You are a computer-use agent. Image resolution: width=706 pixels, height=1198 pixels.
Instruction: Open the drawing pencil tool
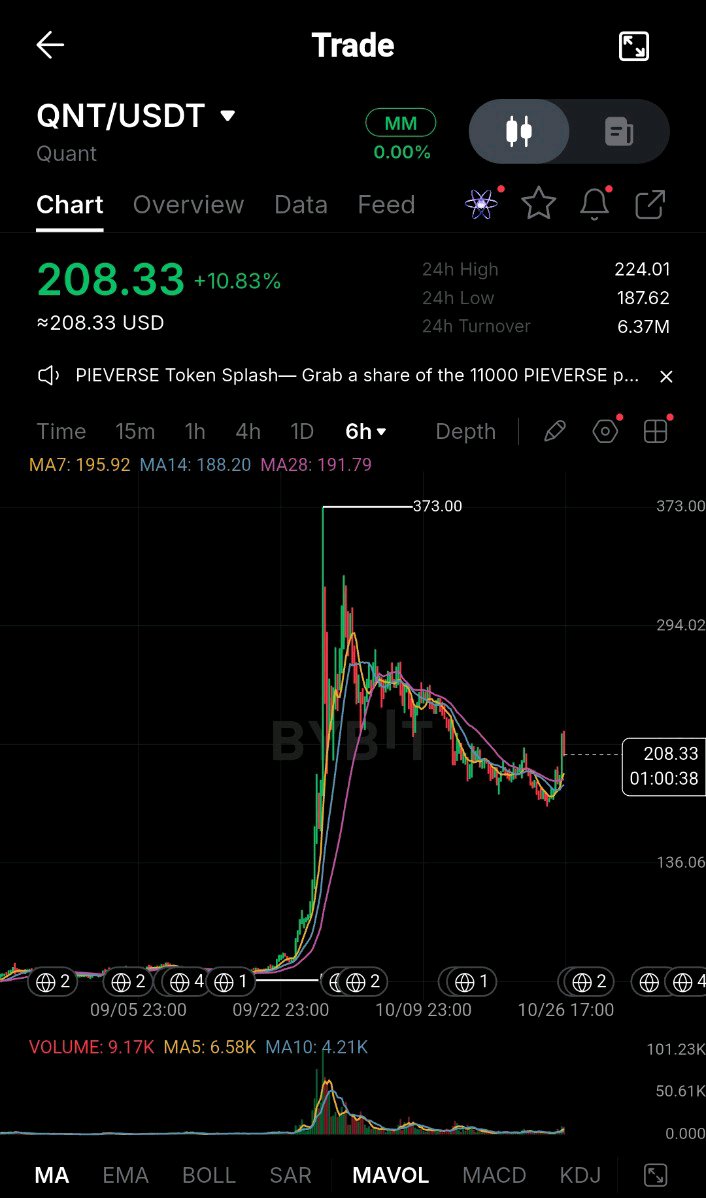click(x=555, y=432)
